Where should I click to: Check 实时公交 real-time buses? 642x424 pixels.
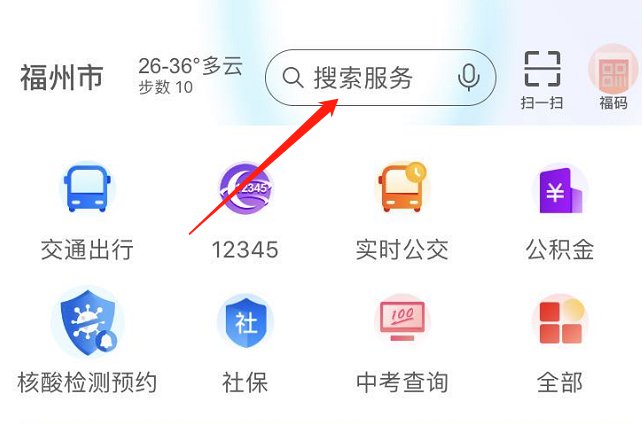[402, 212]
